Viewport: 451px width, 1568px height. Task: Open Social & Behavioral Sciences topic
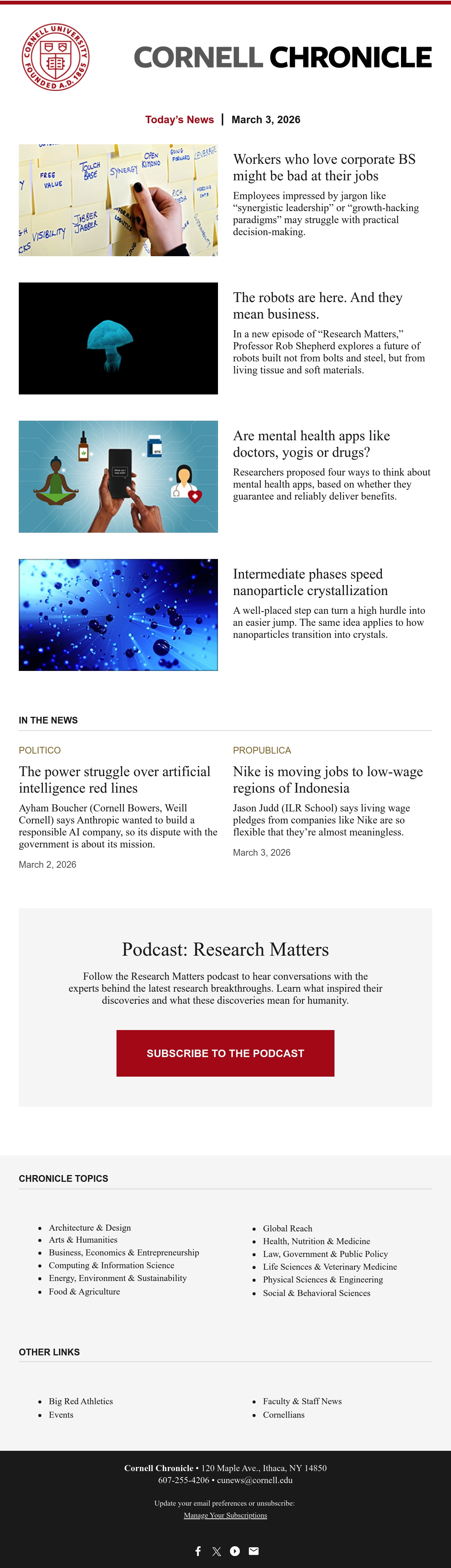coord(316,1293)
